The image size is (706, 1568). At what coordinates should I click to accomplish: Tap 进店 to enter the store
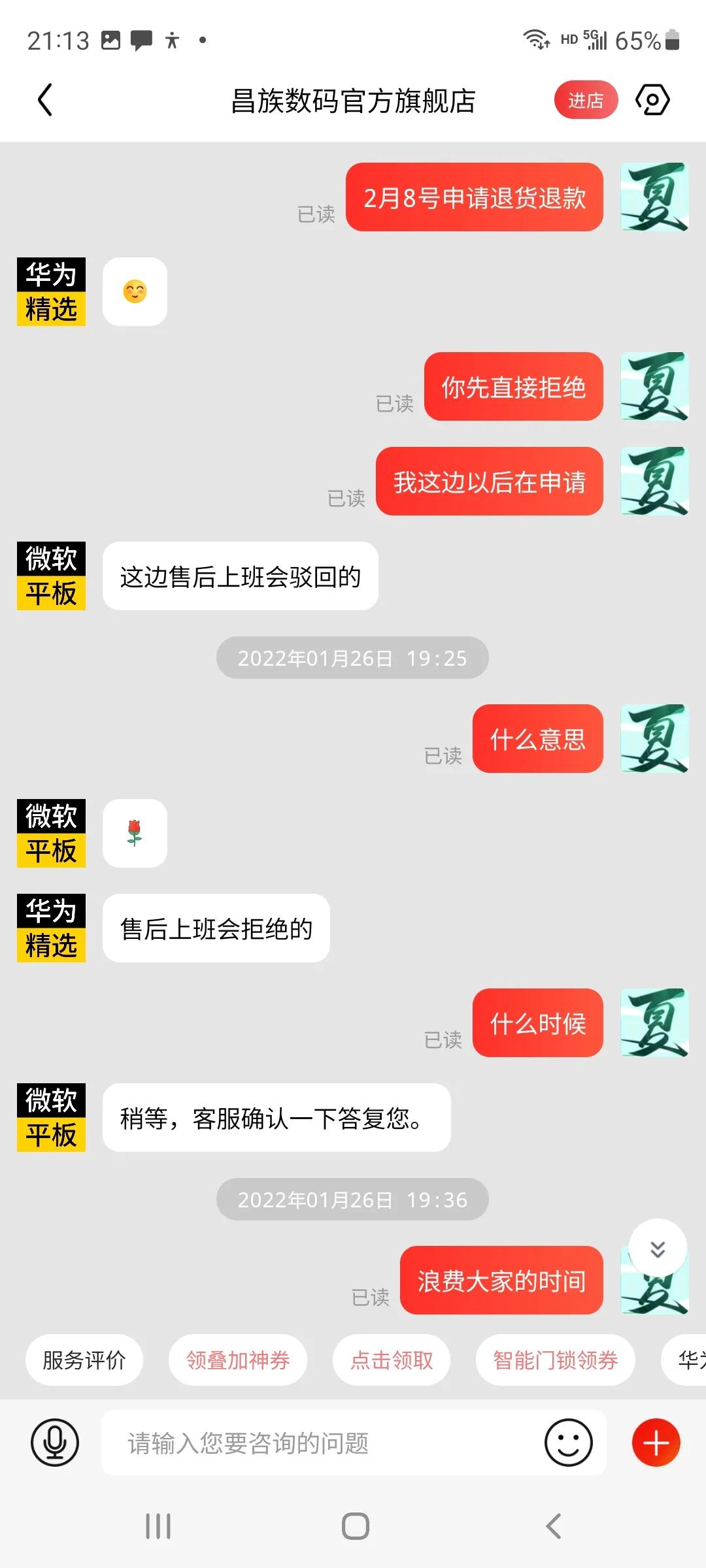(585, 99)
